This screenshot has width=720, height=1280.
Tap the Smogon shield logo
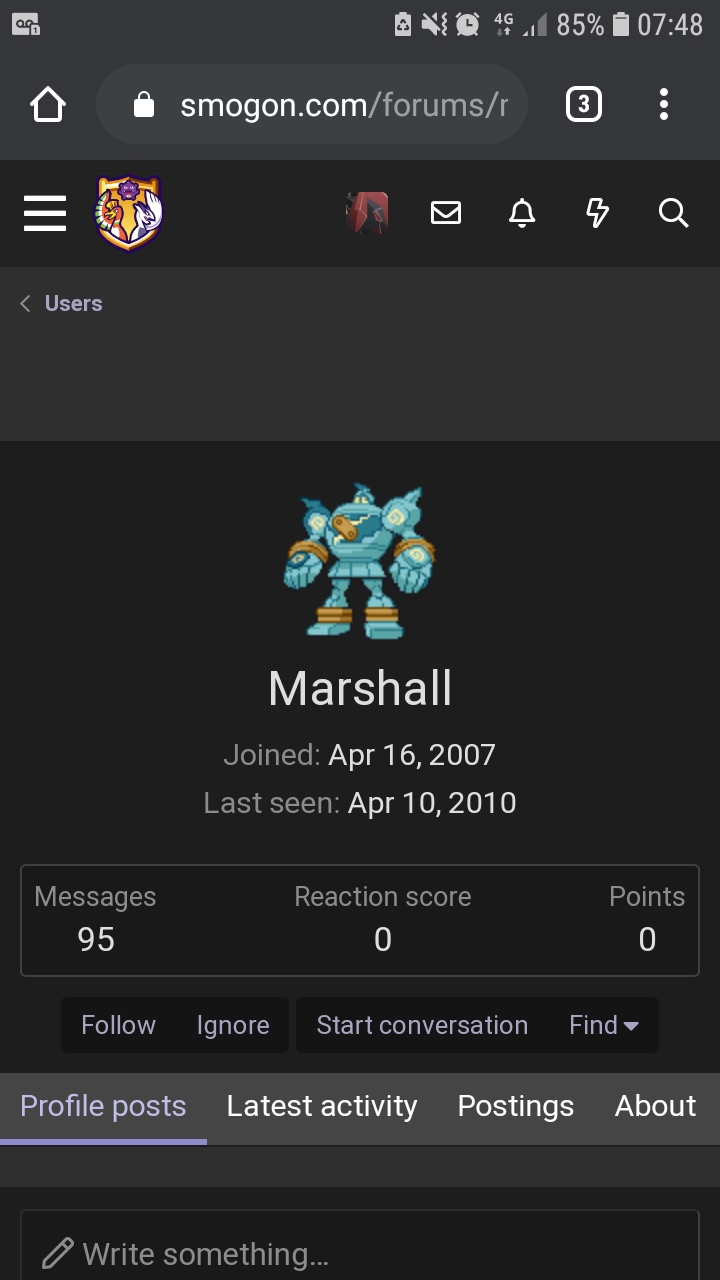pos(129,213)
